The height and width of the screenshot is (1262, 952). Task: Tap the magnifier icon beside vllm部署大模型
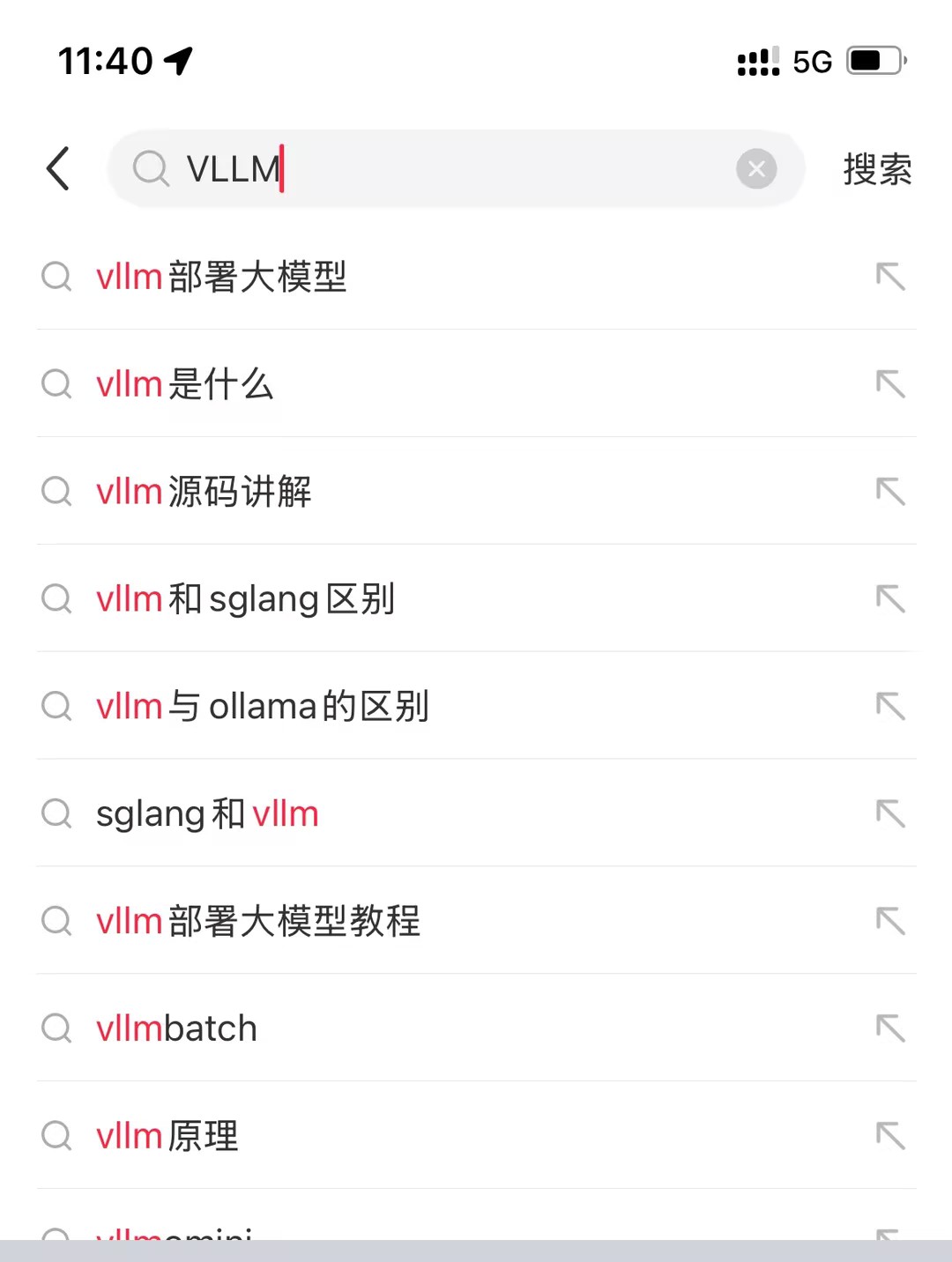[x=56, y=276]
